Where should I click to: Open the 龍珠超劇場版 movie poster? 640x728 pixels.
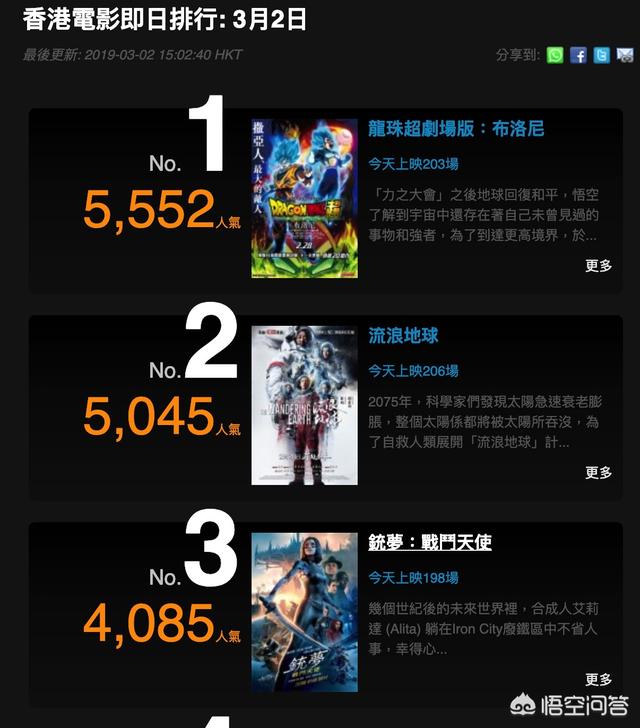click(x=304, y=198)
